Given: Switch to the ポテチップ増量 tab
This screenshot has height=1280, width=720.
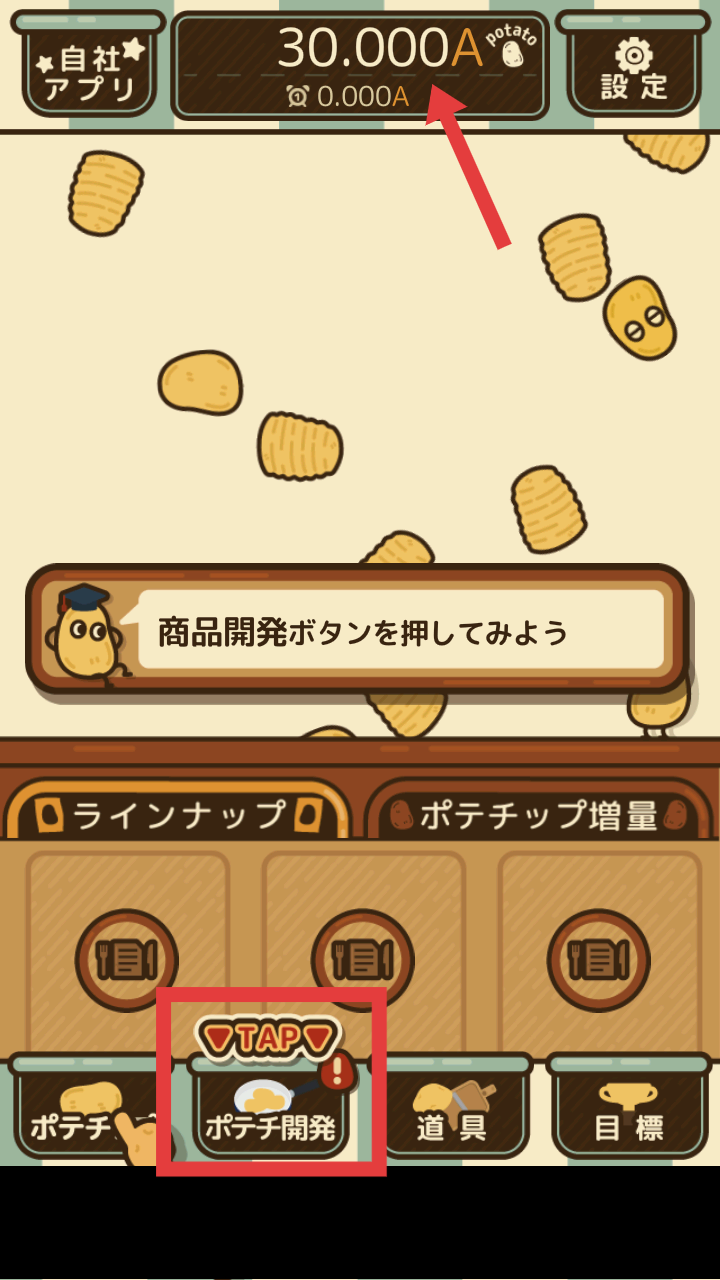Looking at the screenshot, I should pyautogui.click(x=540, y=814).
